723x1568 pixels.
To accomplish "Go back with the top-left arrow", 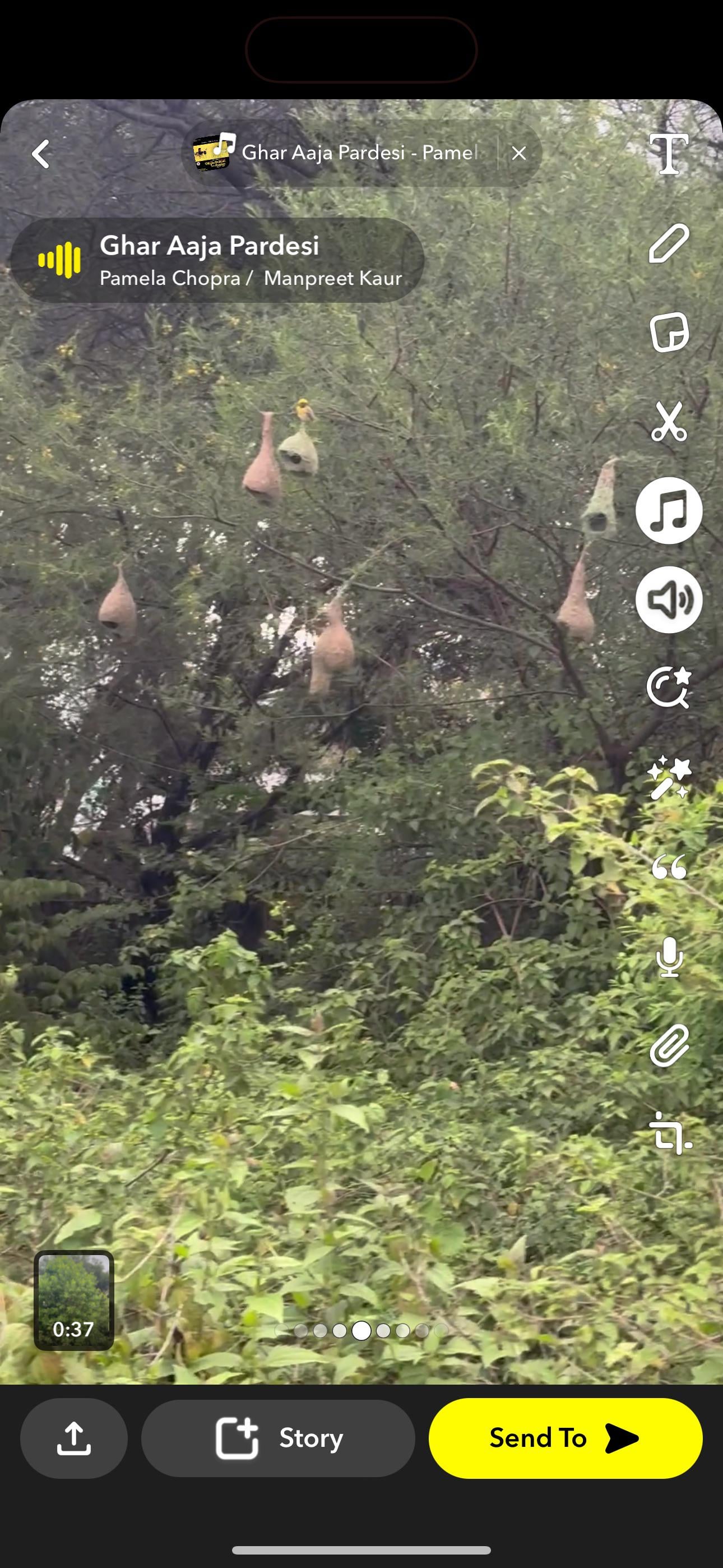I will pos(41,154).
